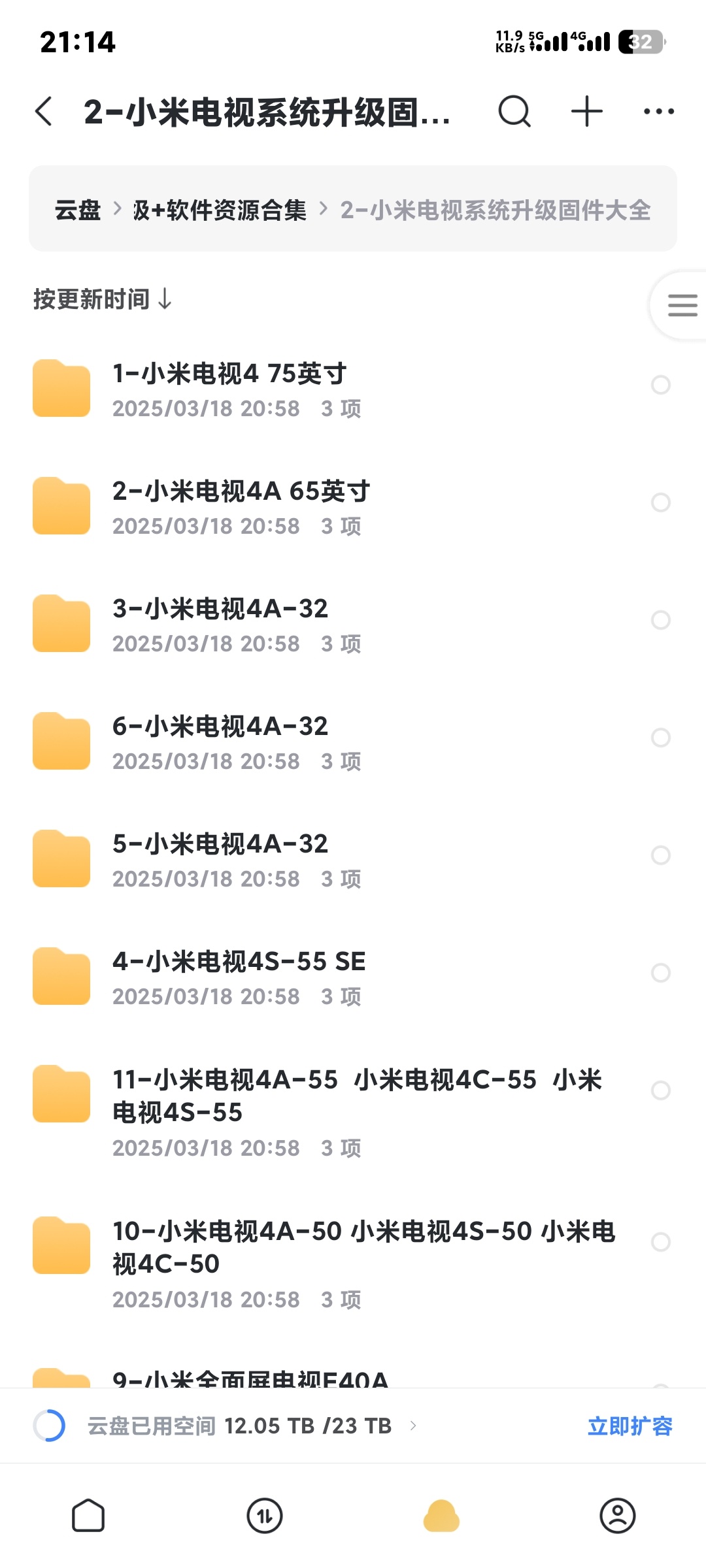
Task: Tap the plus icon to add files
Action: tap(586, 111)
